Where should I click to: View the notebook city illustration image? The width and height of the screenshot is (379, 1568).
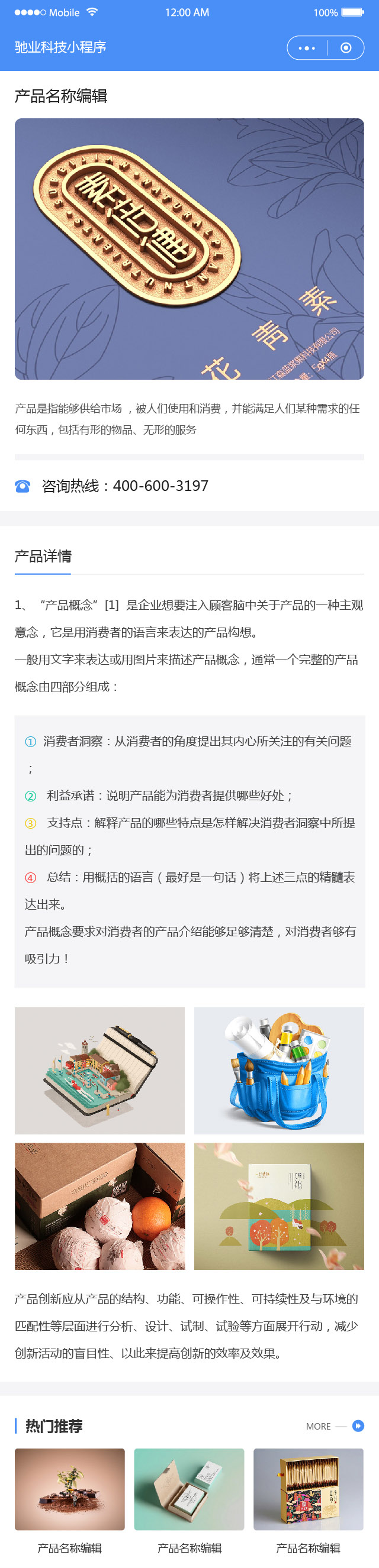[99, 1070]
